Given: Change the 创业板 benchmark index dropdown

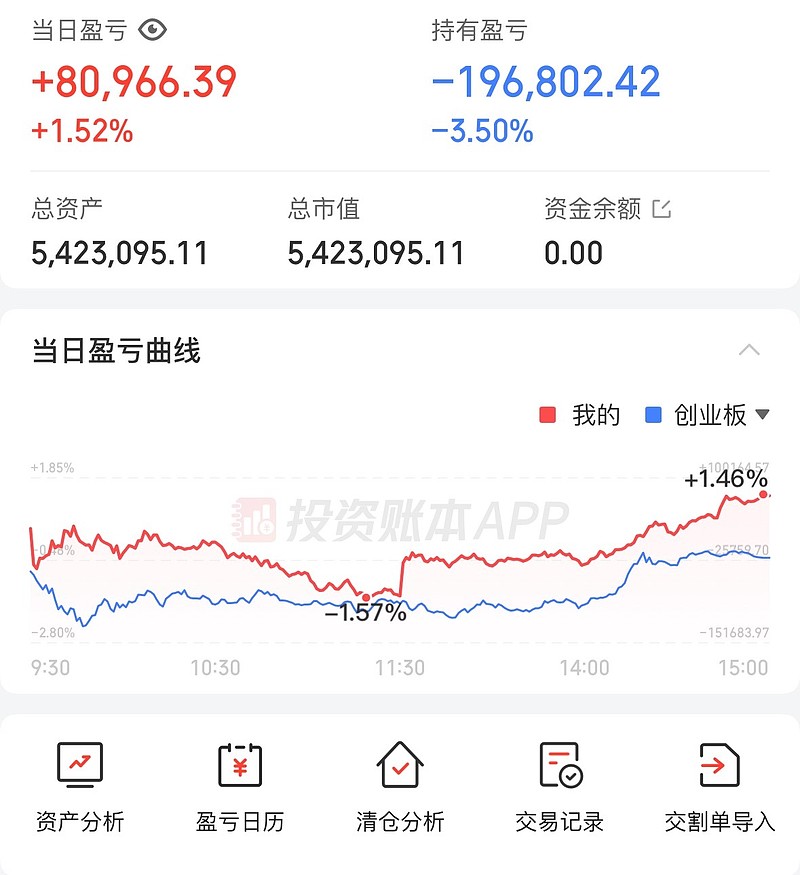Looking at the screenshot, I should click(762, 415).
